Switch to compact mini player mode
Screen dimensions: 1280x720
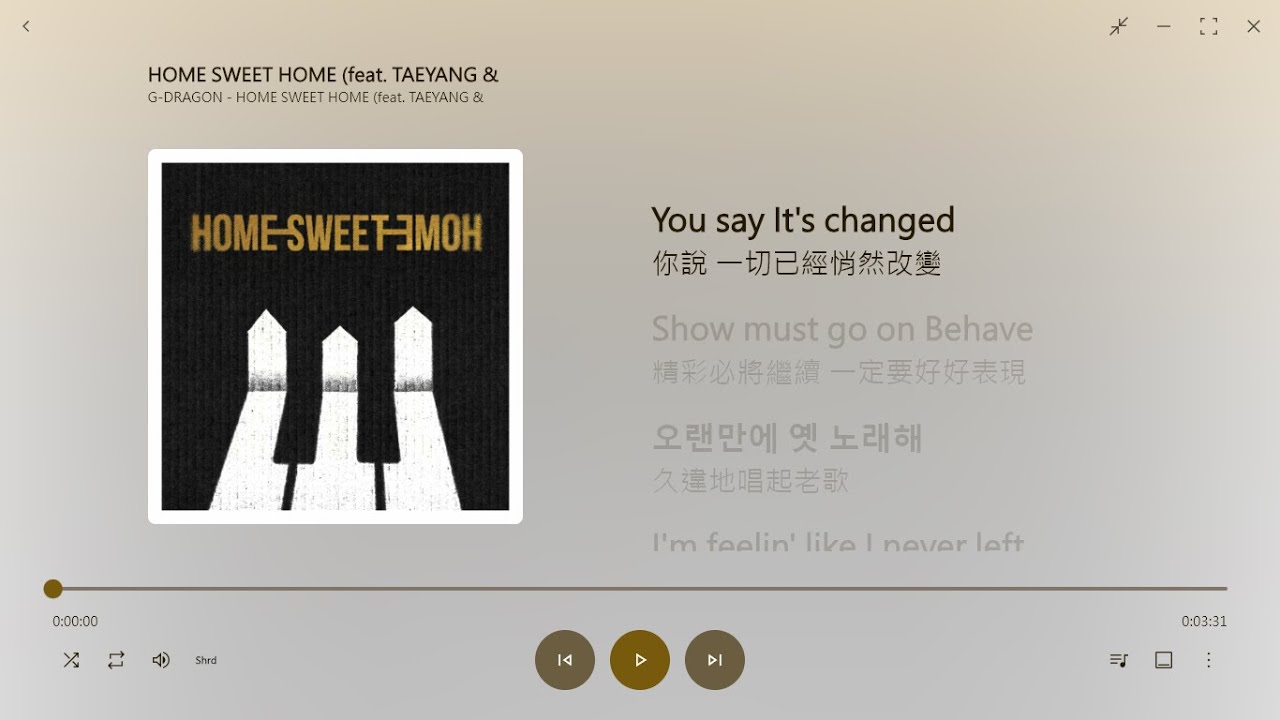pos(1119,26)
